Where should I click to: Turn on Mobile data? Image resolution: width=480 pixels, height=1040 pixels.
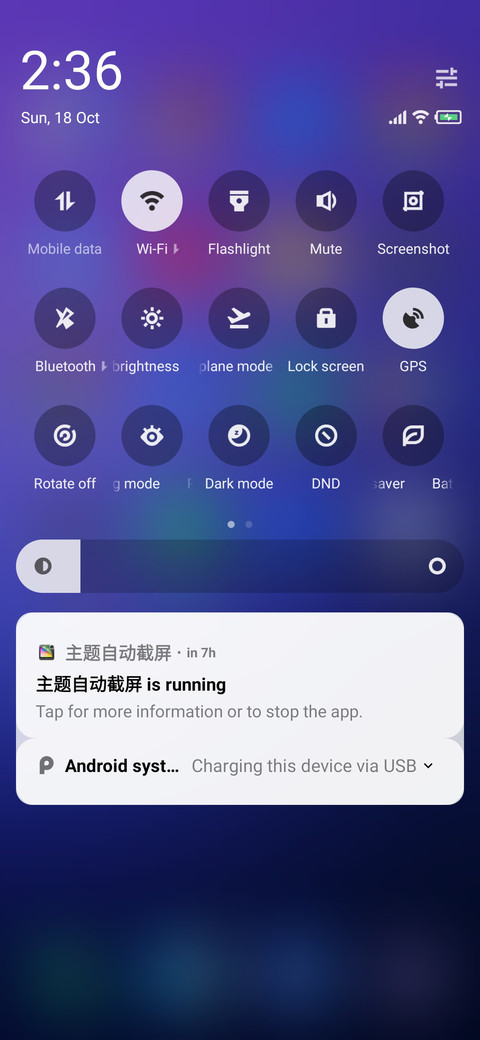click(64, 201)
